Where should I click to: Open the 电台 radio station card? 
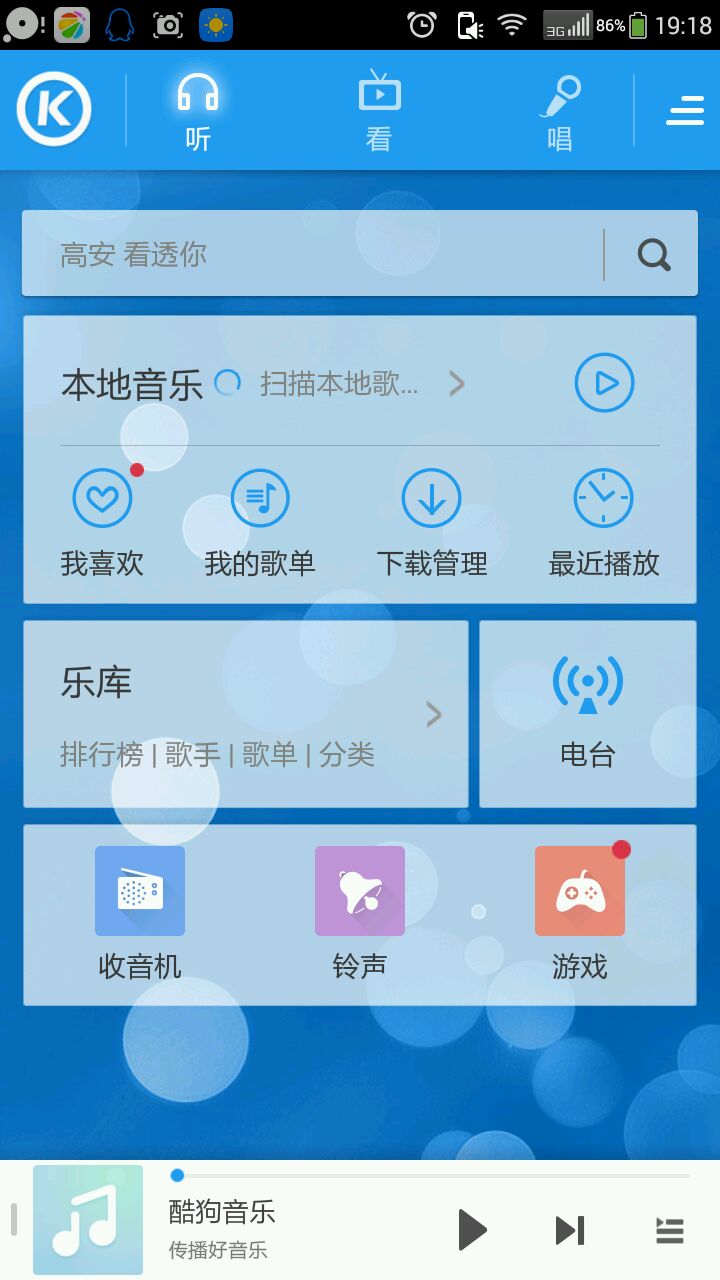tap(588, 714)
